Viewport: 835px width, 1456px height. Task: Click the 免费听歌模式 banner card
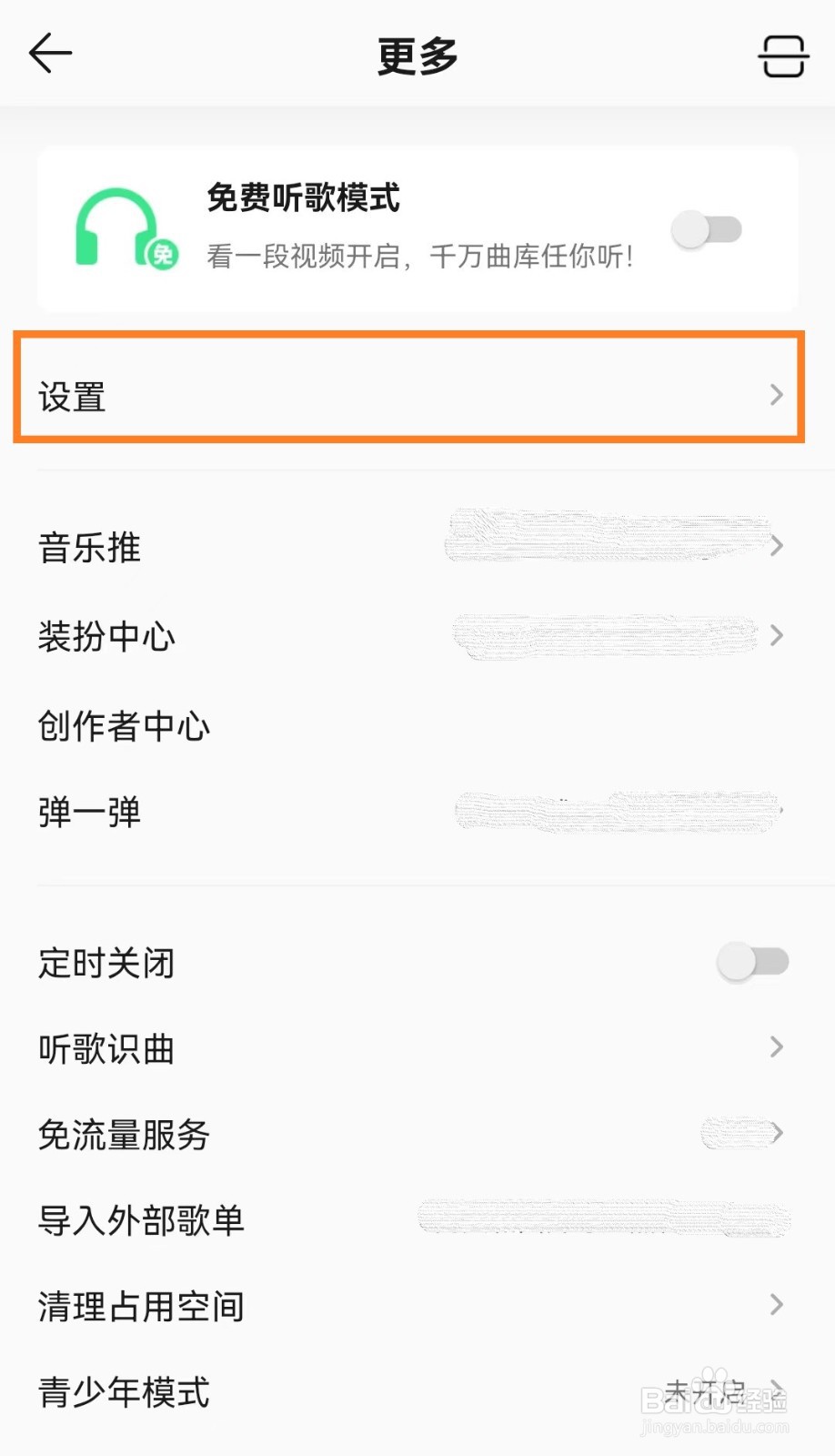[417, 227]
